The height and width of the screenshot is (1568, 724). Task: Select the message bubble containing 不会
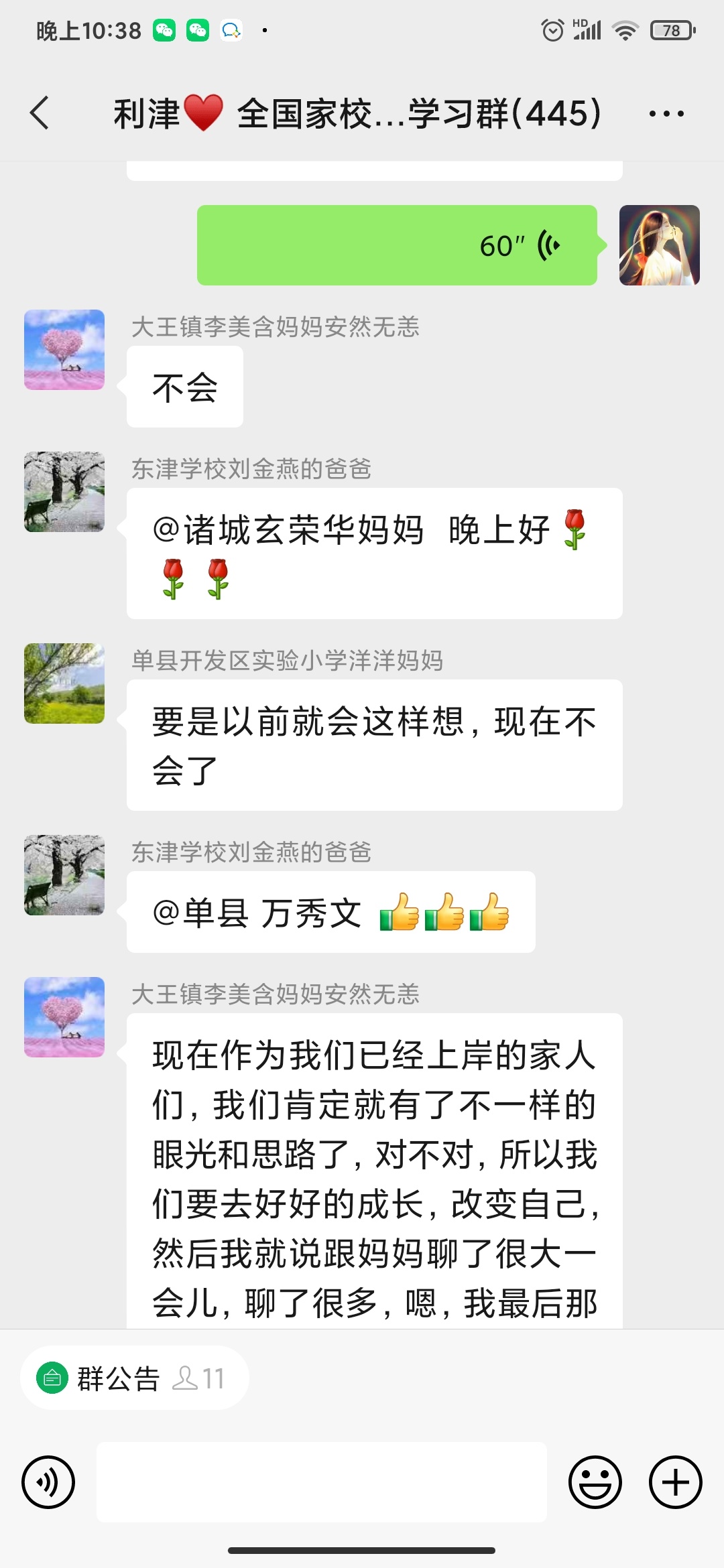click(184, 385)
